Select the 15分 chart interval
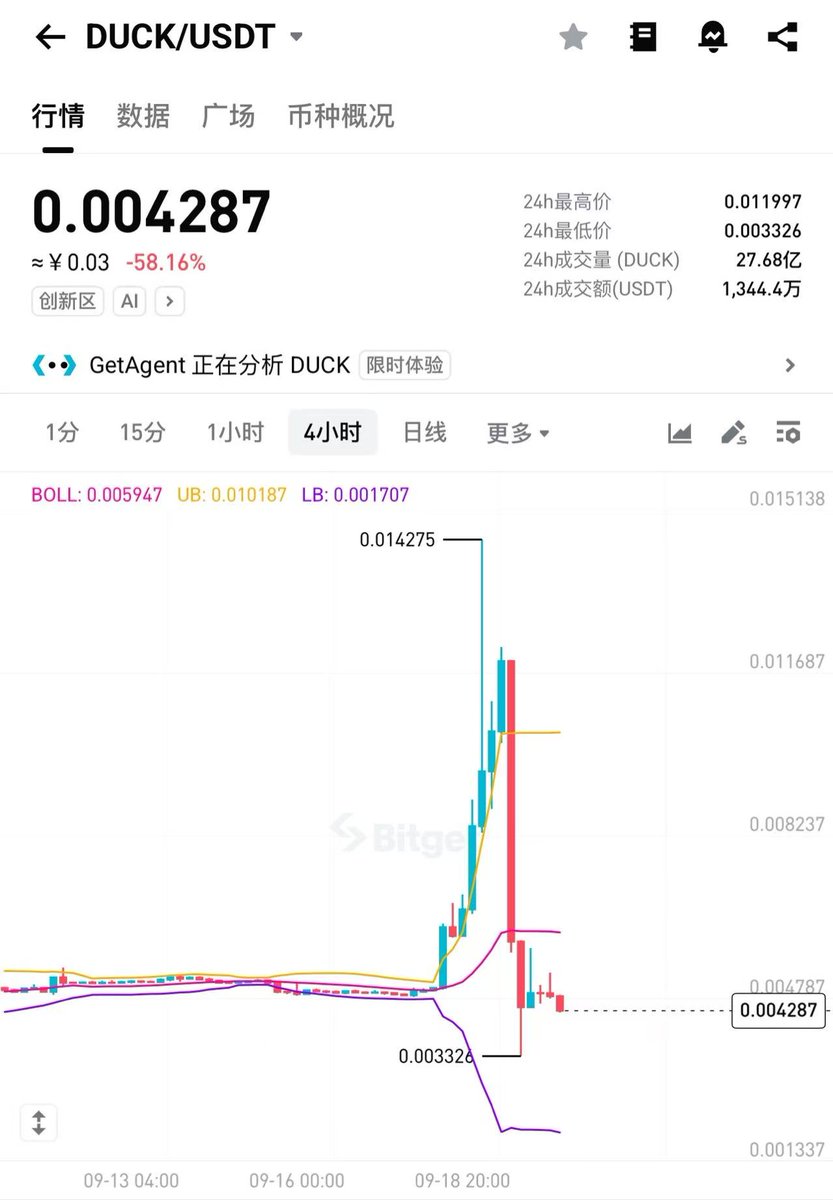This screenshot has height=1200, width=833. 142,433
